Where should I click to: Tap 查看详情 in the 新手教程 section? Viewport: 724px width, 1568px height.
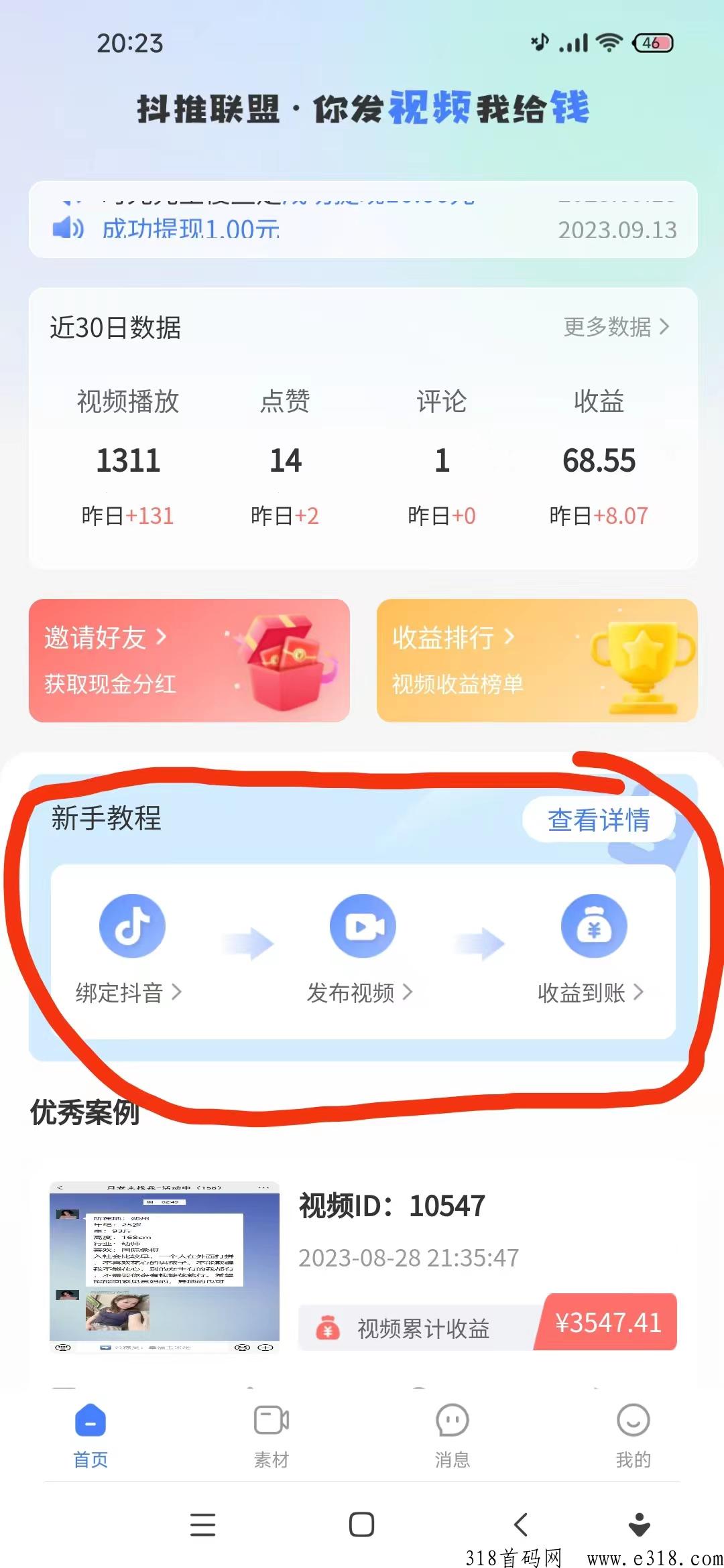(x=598, y=820)
